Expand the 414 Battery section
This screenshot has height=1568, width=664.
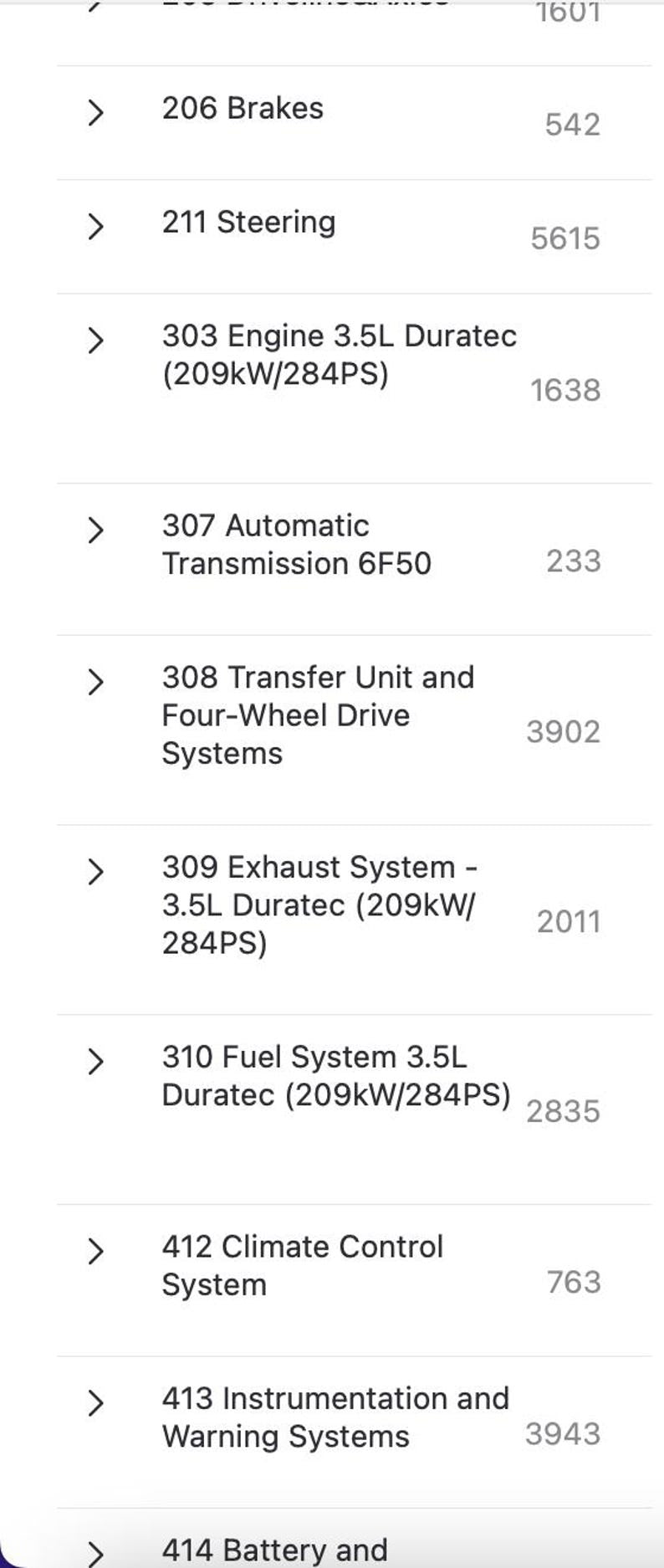pyautogui.click(x=96, y=1553)
